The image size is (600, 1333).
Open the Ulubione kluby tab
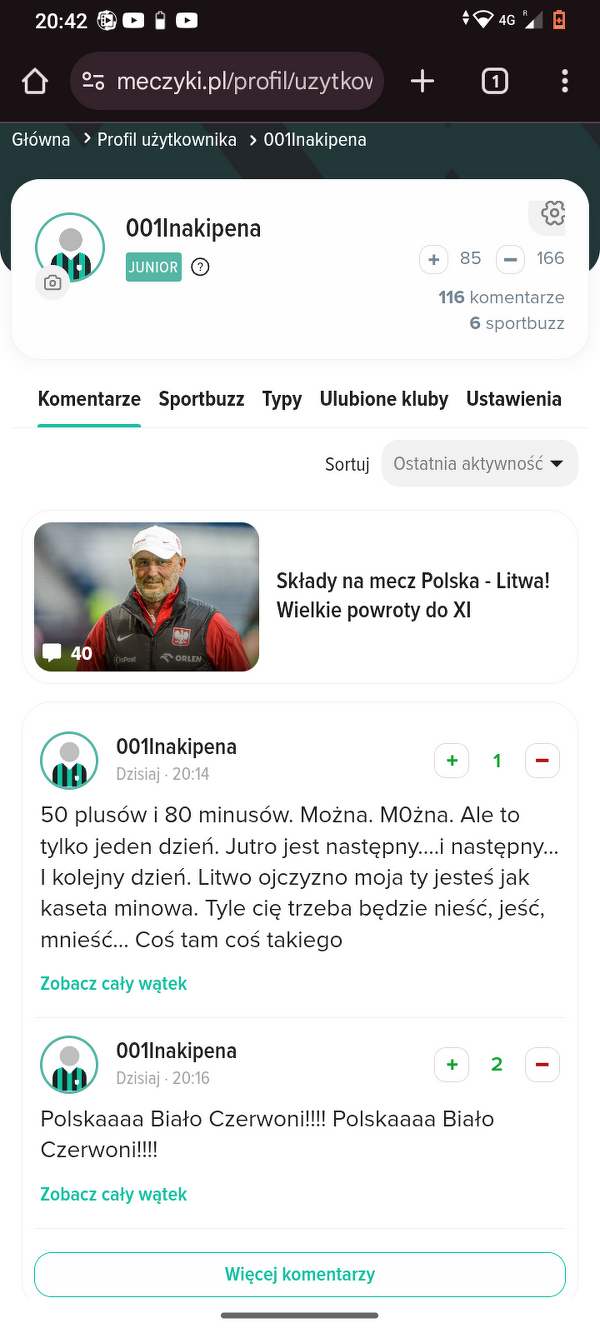(x=384, y=399)
